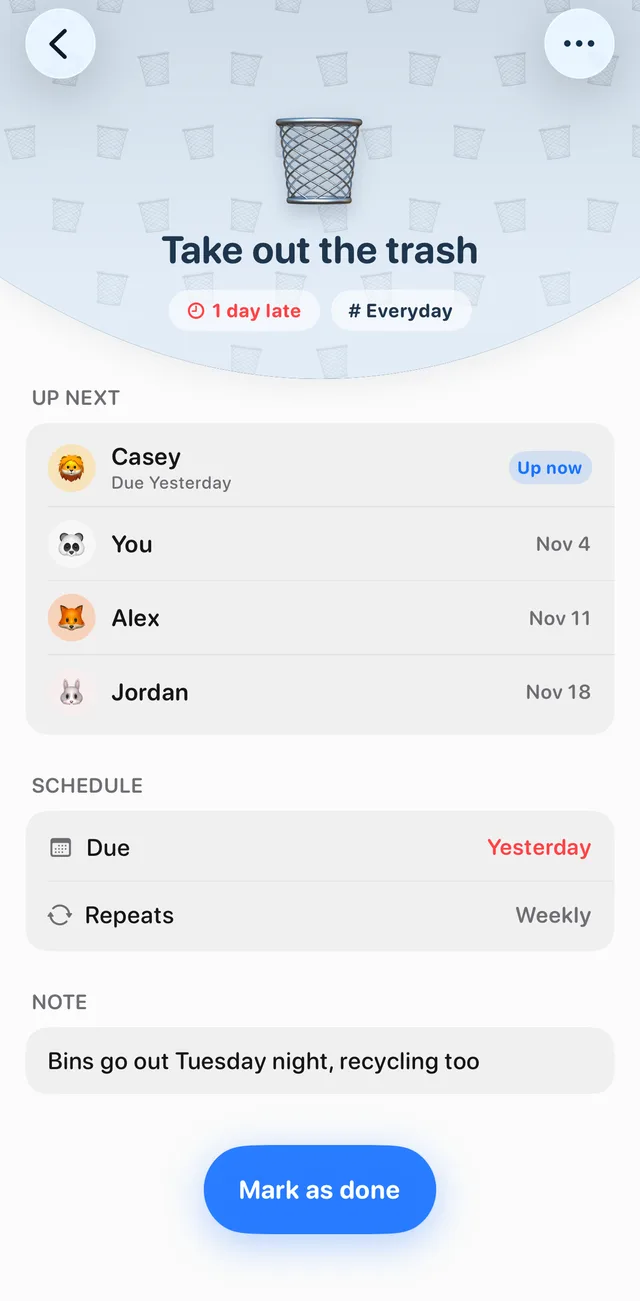The width and height of the screenshot is (640, 1301).
Task: Open Casey's row marked Up now
Action: tap(320, 468)
